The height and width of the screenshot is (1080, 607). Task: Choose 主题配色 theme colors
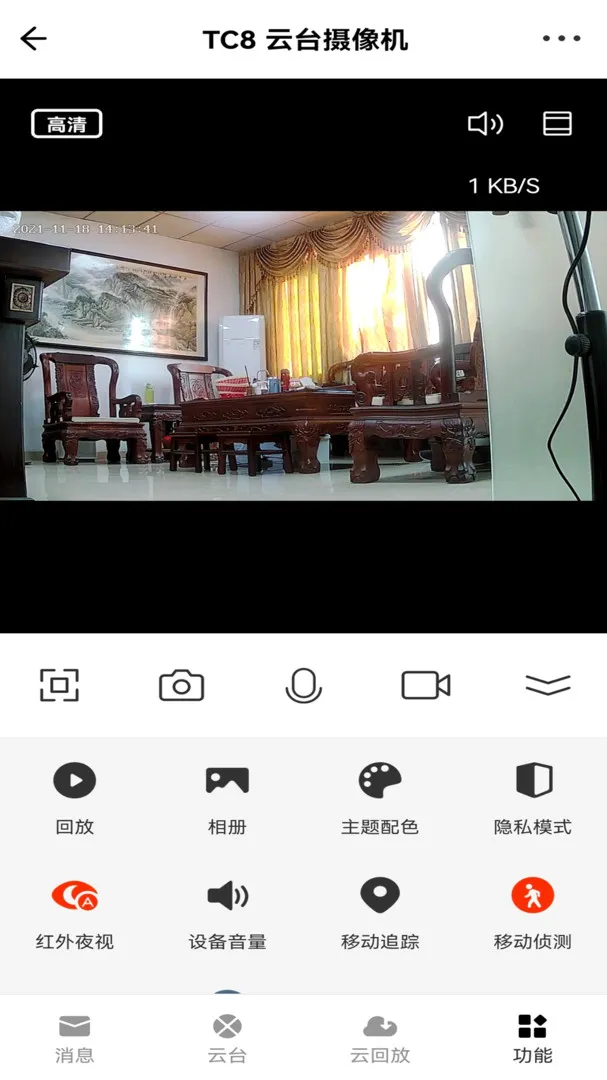click(x=380, y=796)
